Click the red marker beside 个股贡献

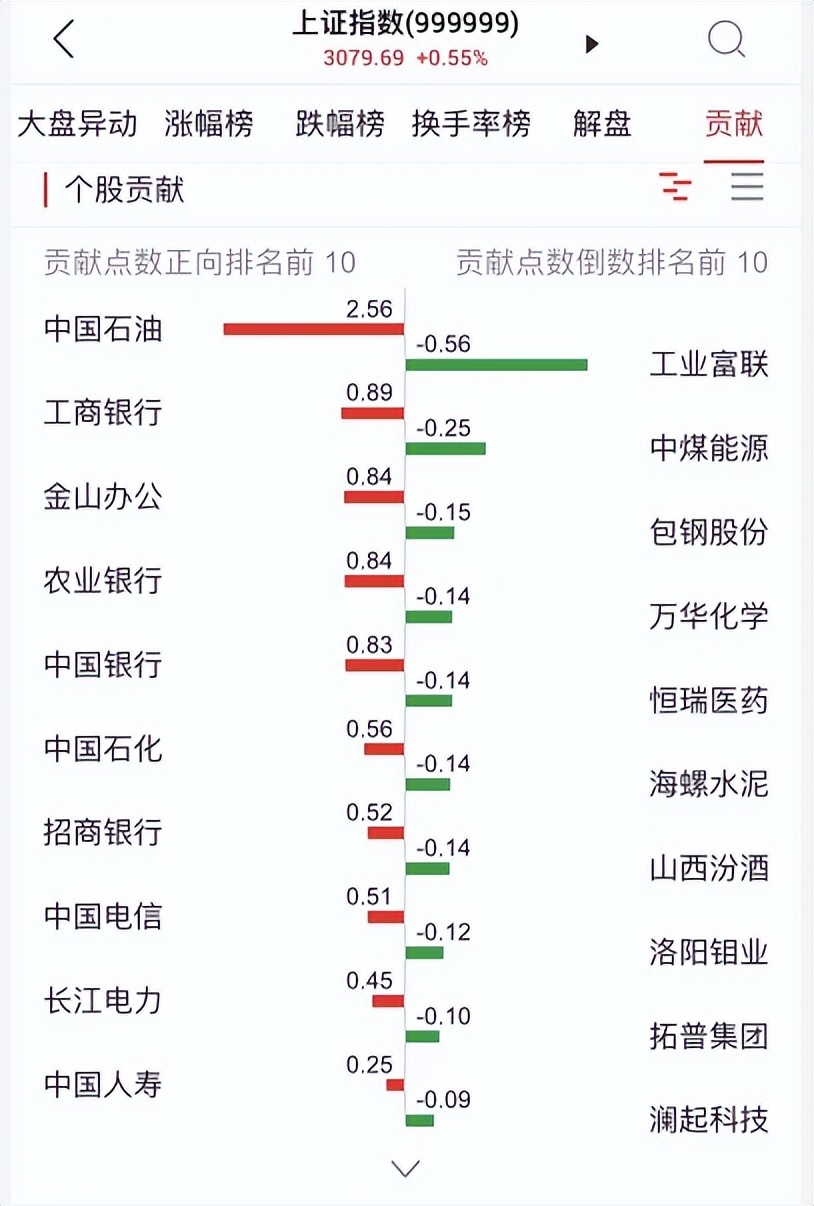click(44, 189)
